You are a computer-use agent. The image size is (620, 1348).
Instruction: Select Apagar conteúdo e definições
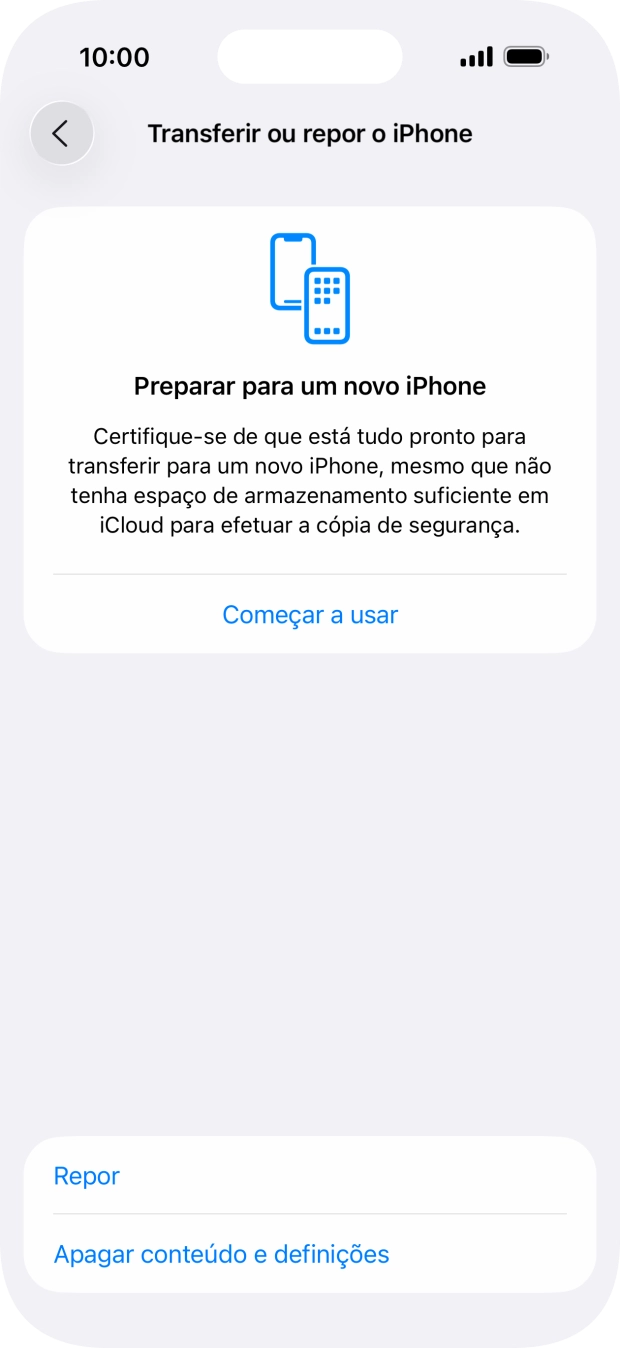tap(221, 1254)
